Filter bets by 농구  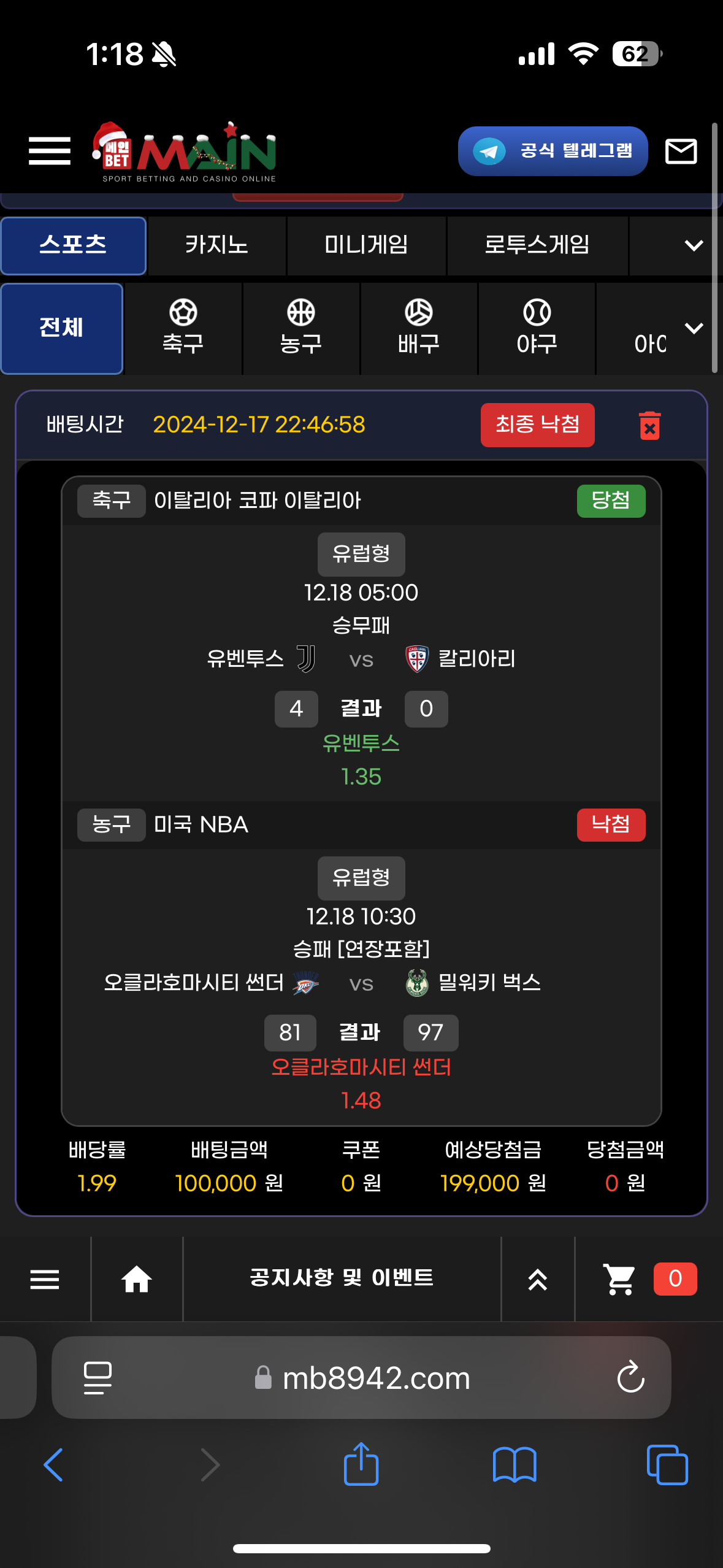click(300, 328)
